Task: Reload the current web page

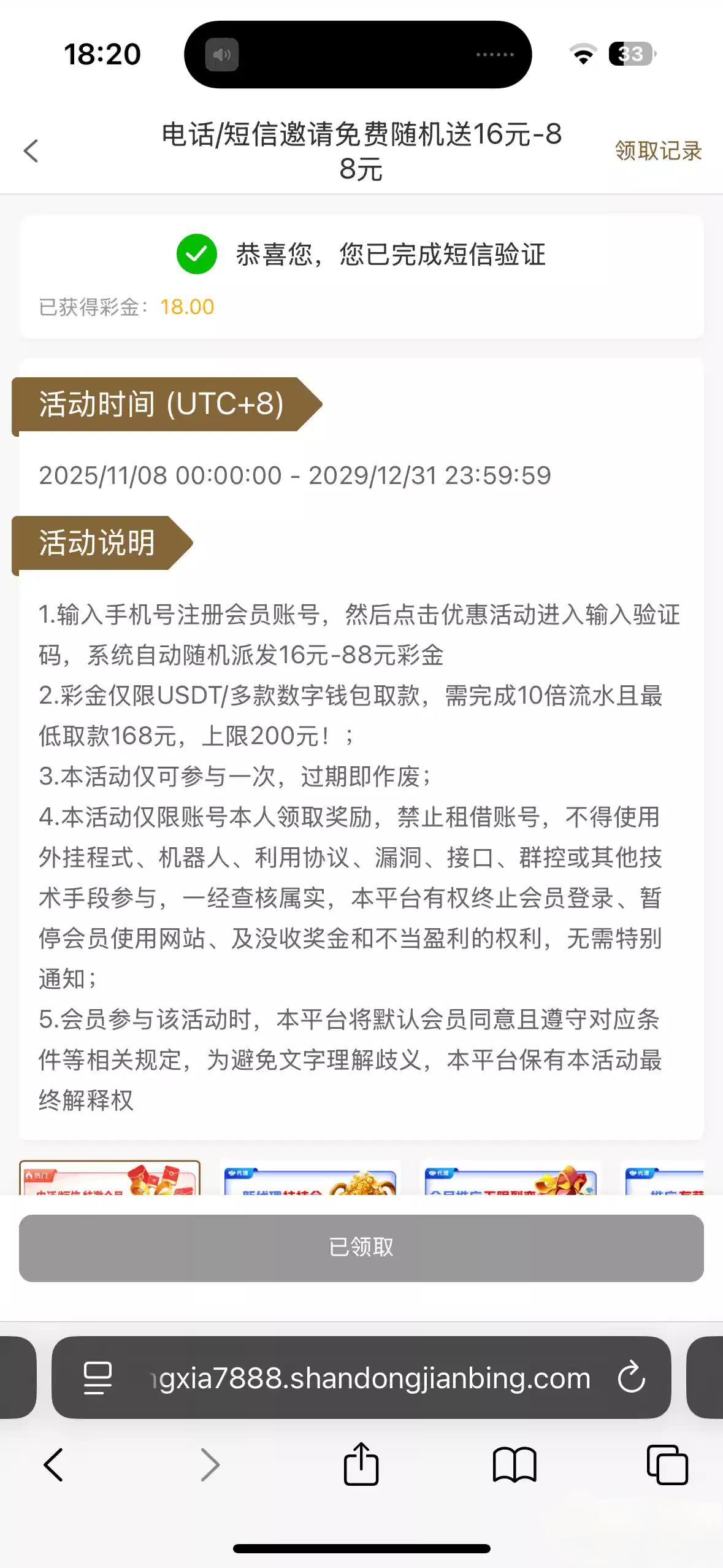Action: click(x=631, y=1378)
